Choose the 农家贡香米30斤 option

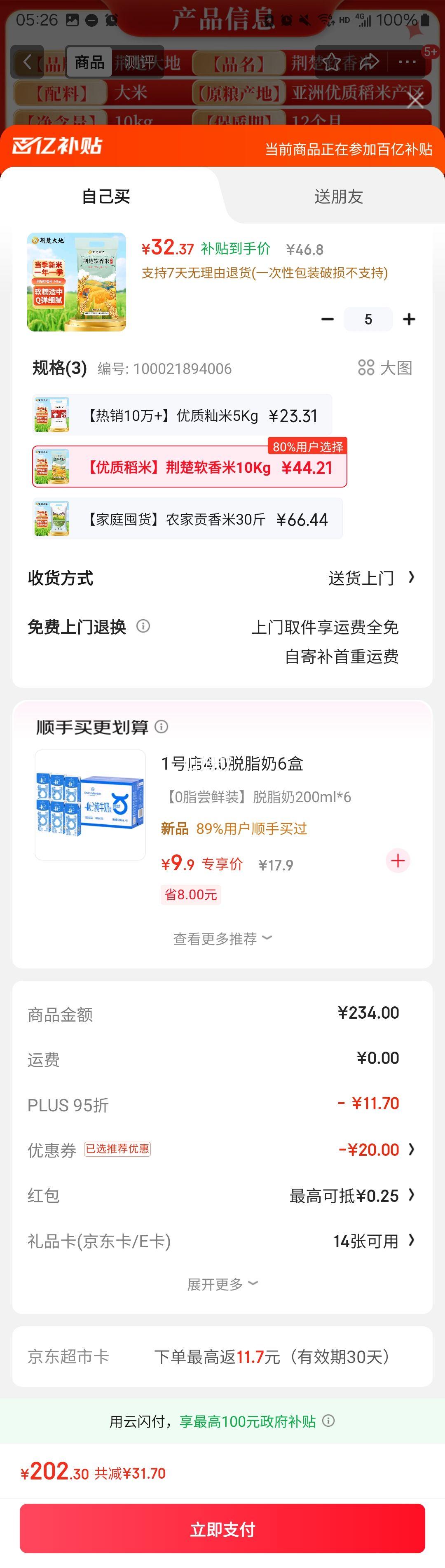[x=187, y=518]
